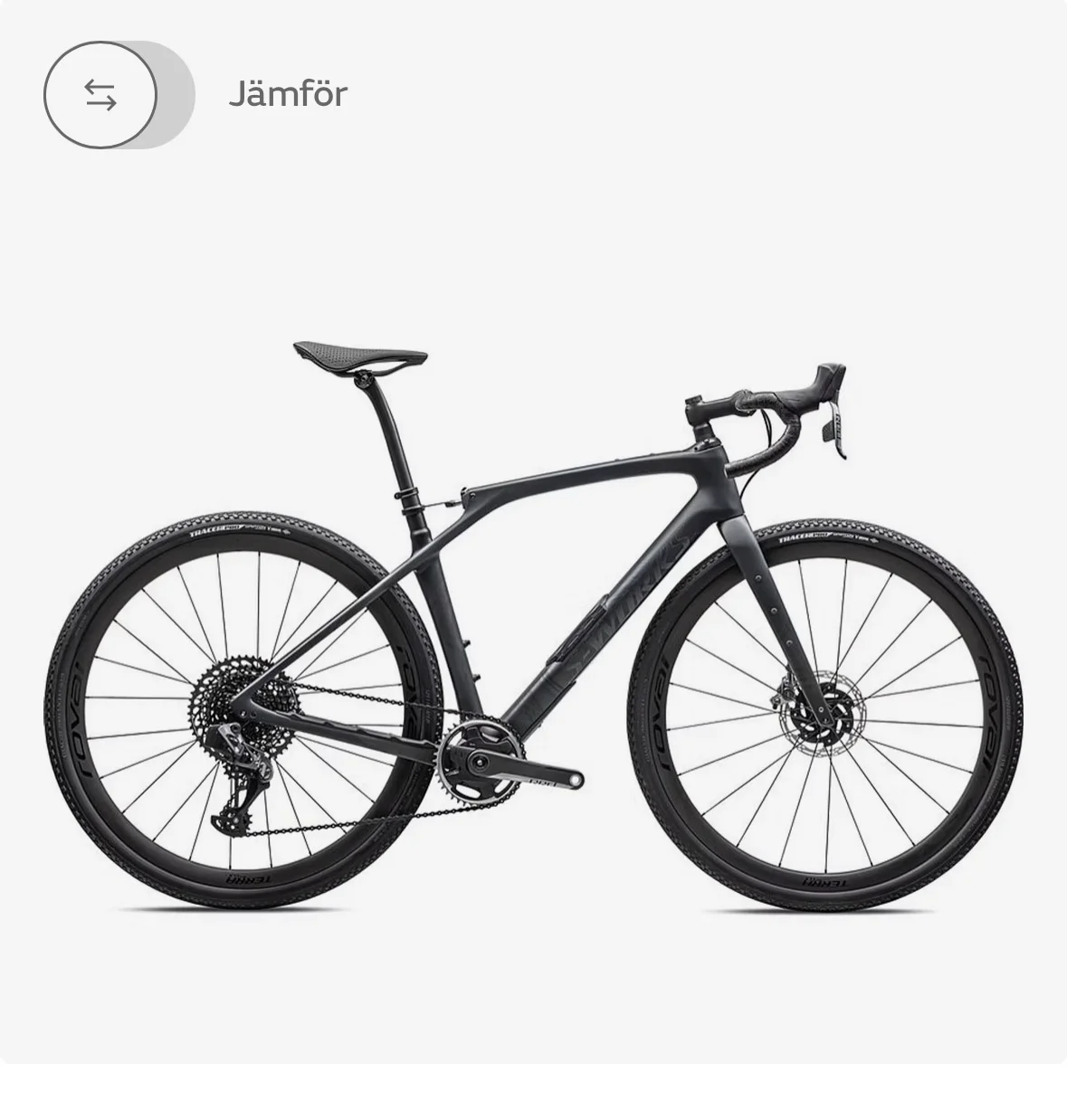Viewport: 1067px width, 1120px height.
Task: Toggle the Jämför compare switch
Action: click(119, 94)
